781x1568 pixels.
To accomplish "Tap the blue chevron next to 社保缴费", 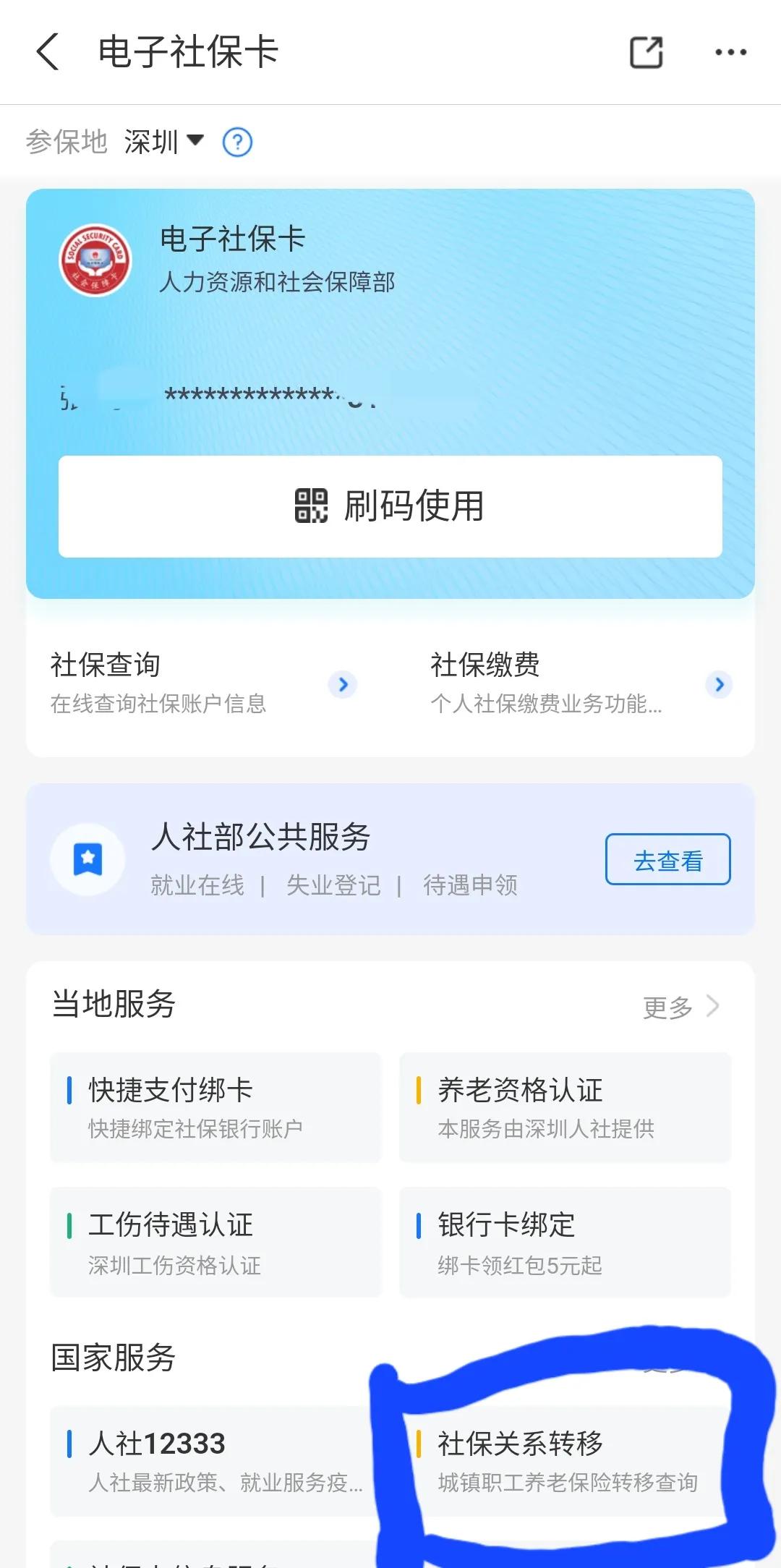I will tap(719, 684).
